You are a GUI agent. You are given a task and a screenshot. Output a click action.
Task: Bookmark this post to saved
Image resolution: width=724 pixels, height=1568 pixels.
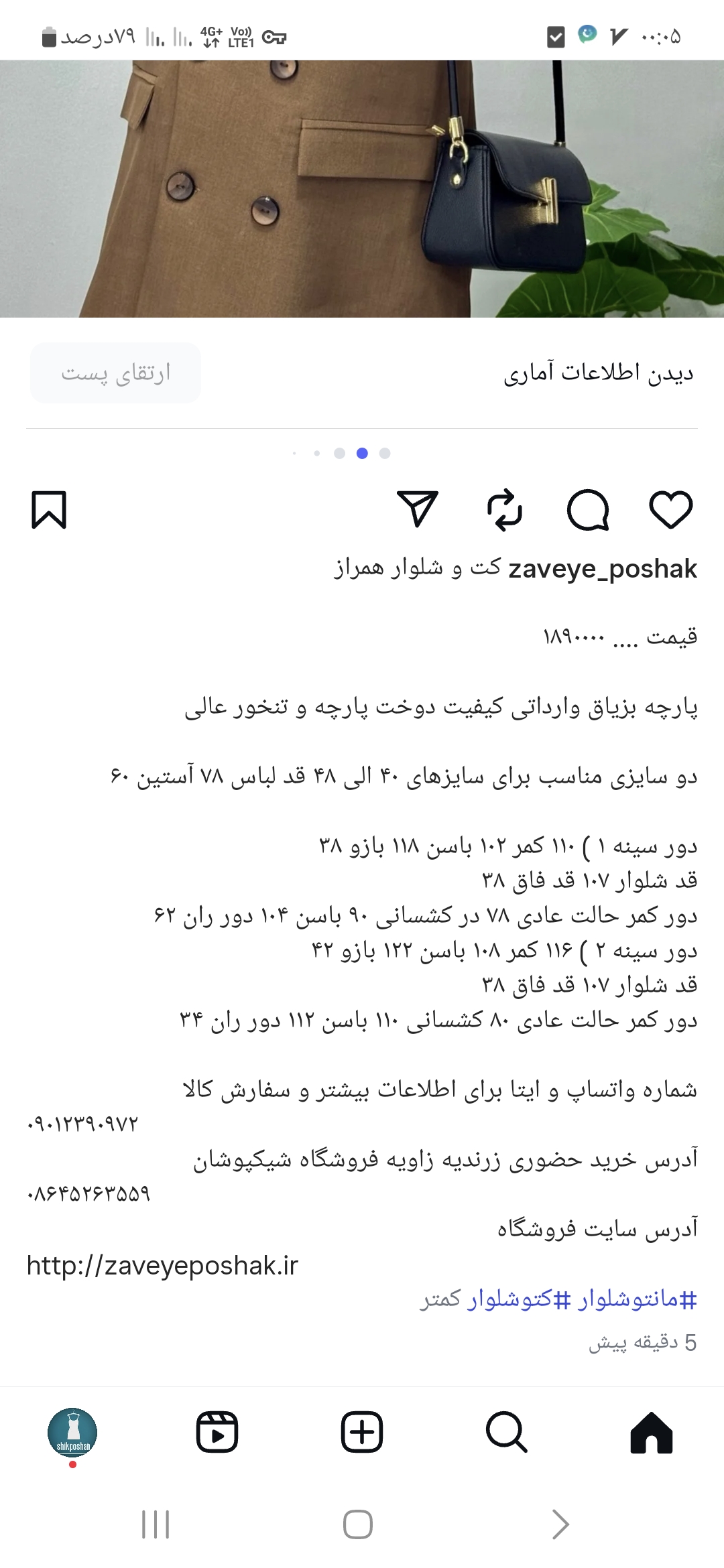pos(49,510)
